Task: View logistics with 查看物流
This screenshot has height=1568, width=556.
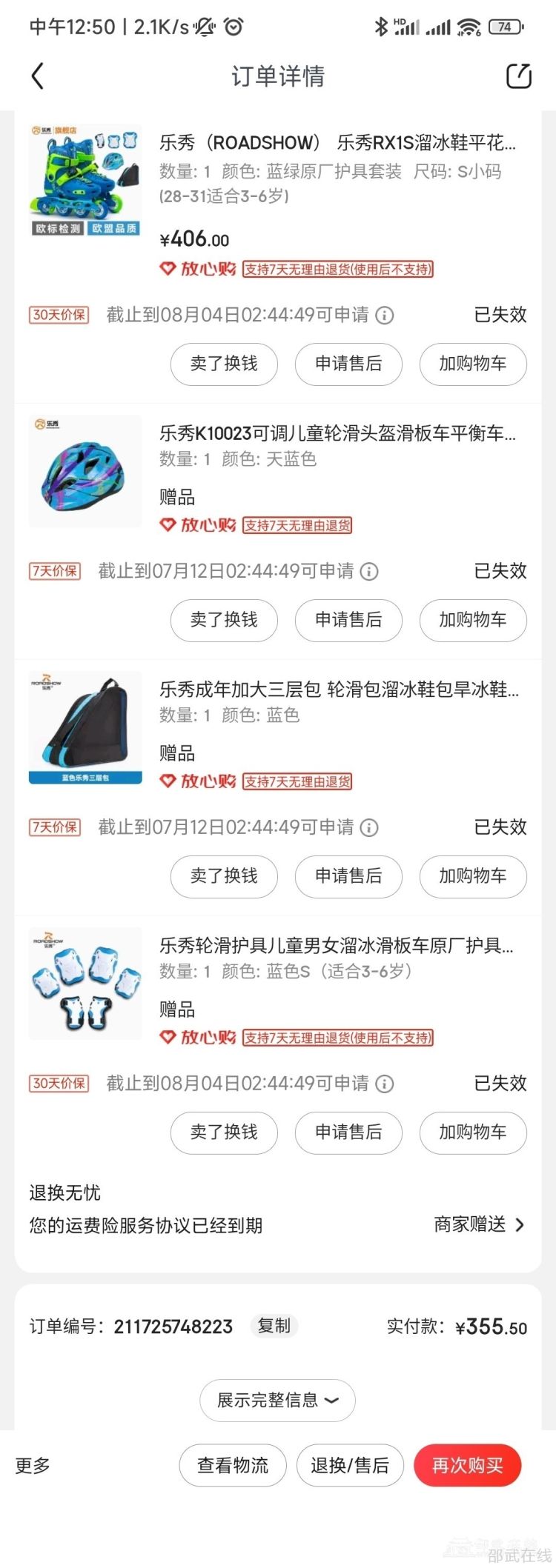Action: [233, 1465]
